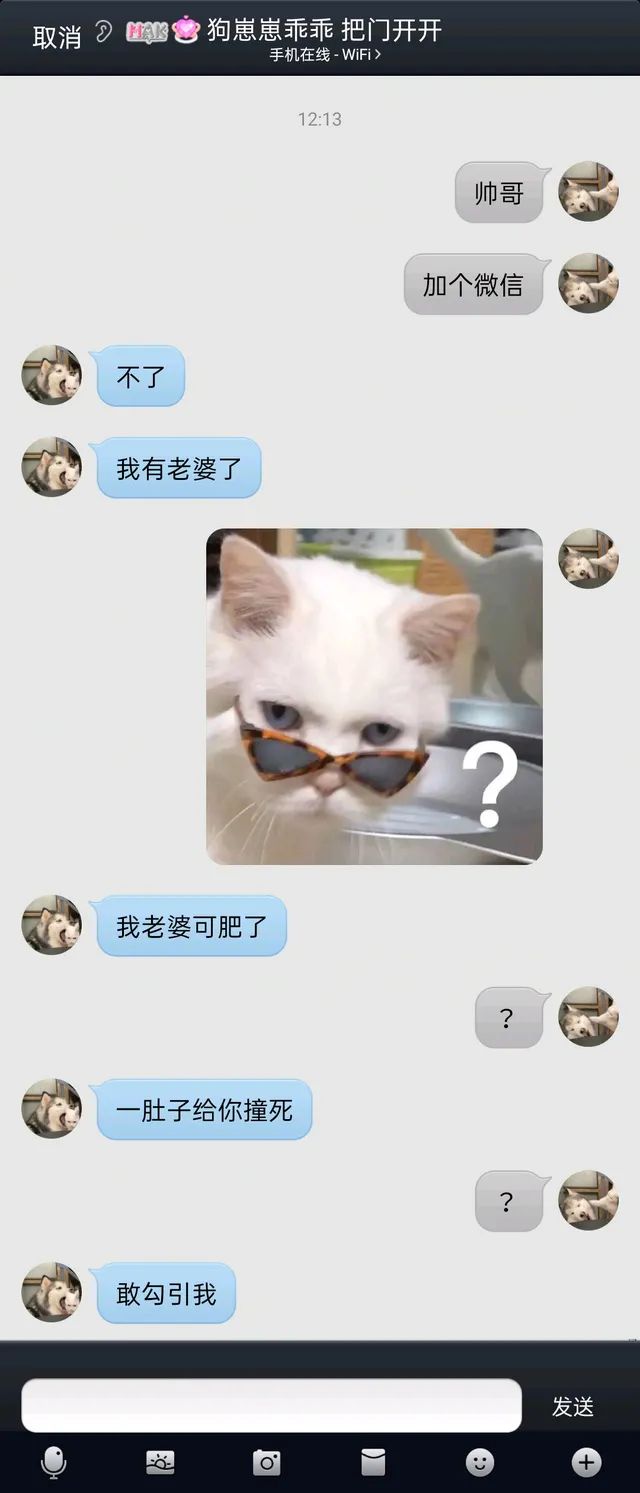Open the emoji sticker panel

480,1463
